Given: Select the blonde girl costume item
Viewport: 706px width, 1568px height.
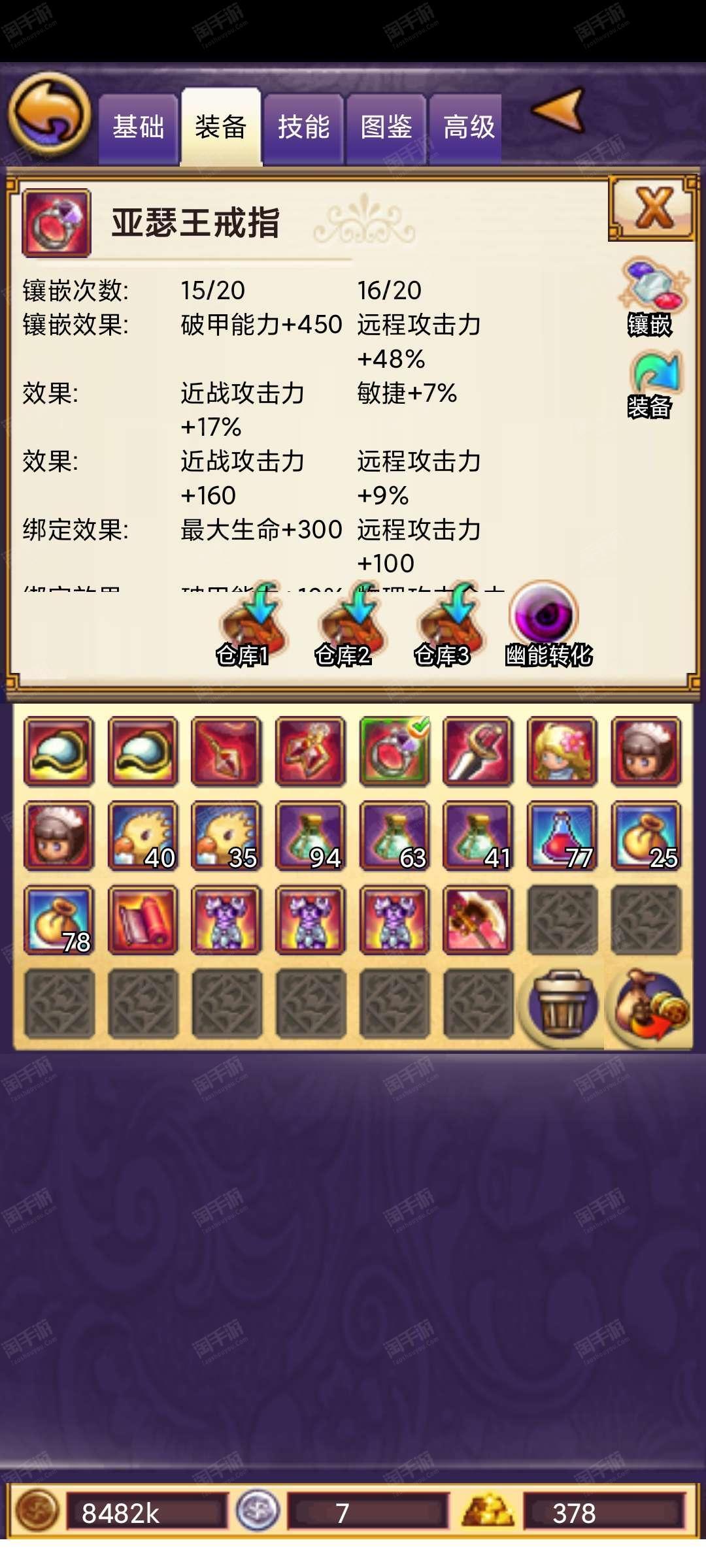Looking at the screenshot, I should 562,751.
